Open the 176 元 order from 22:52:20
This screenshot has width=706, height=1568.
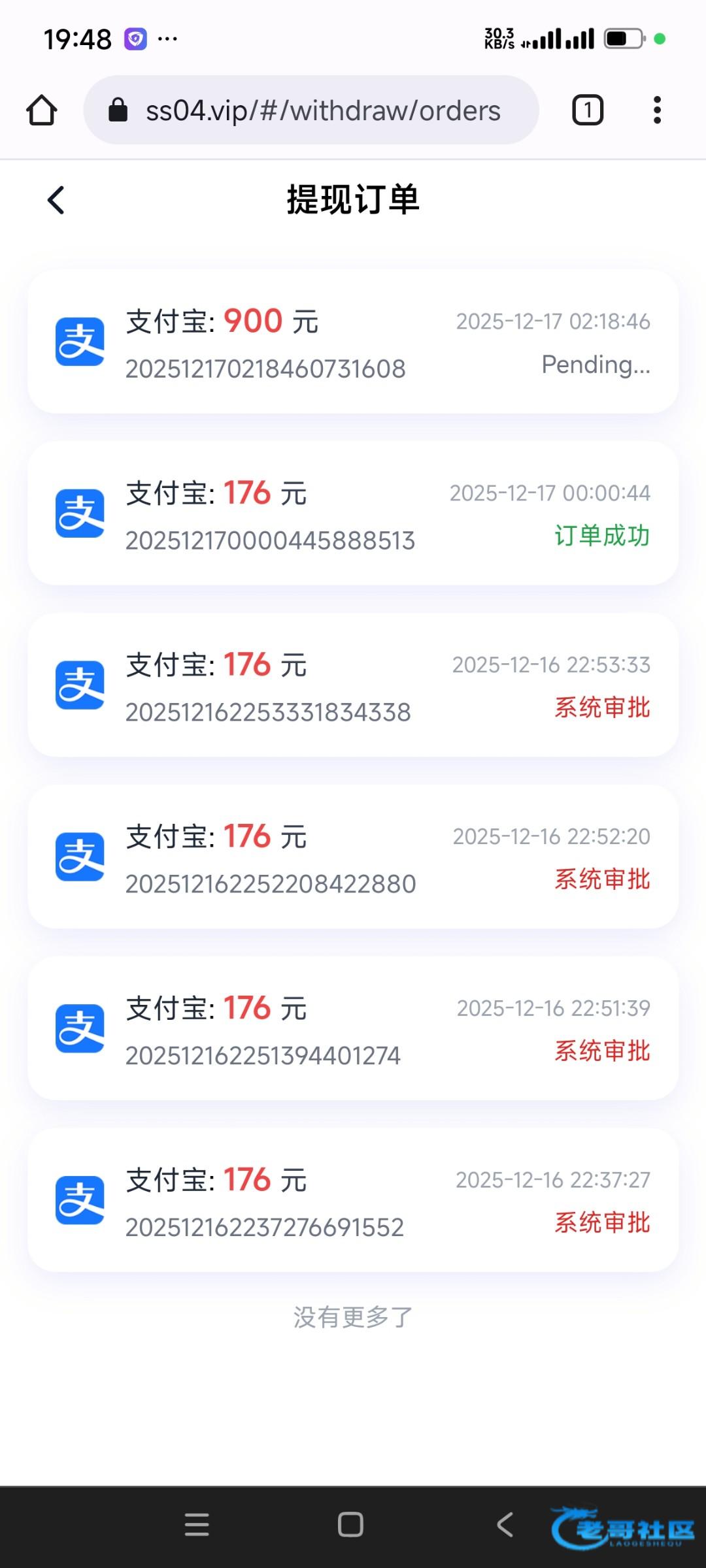coord(353,858)
